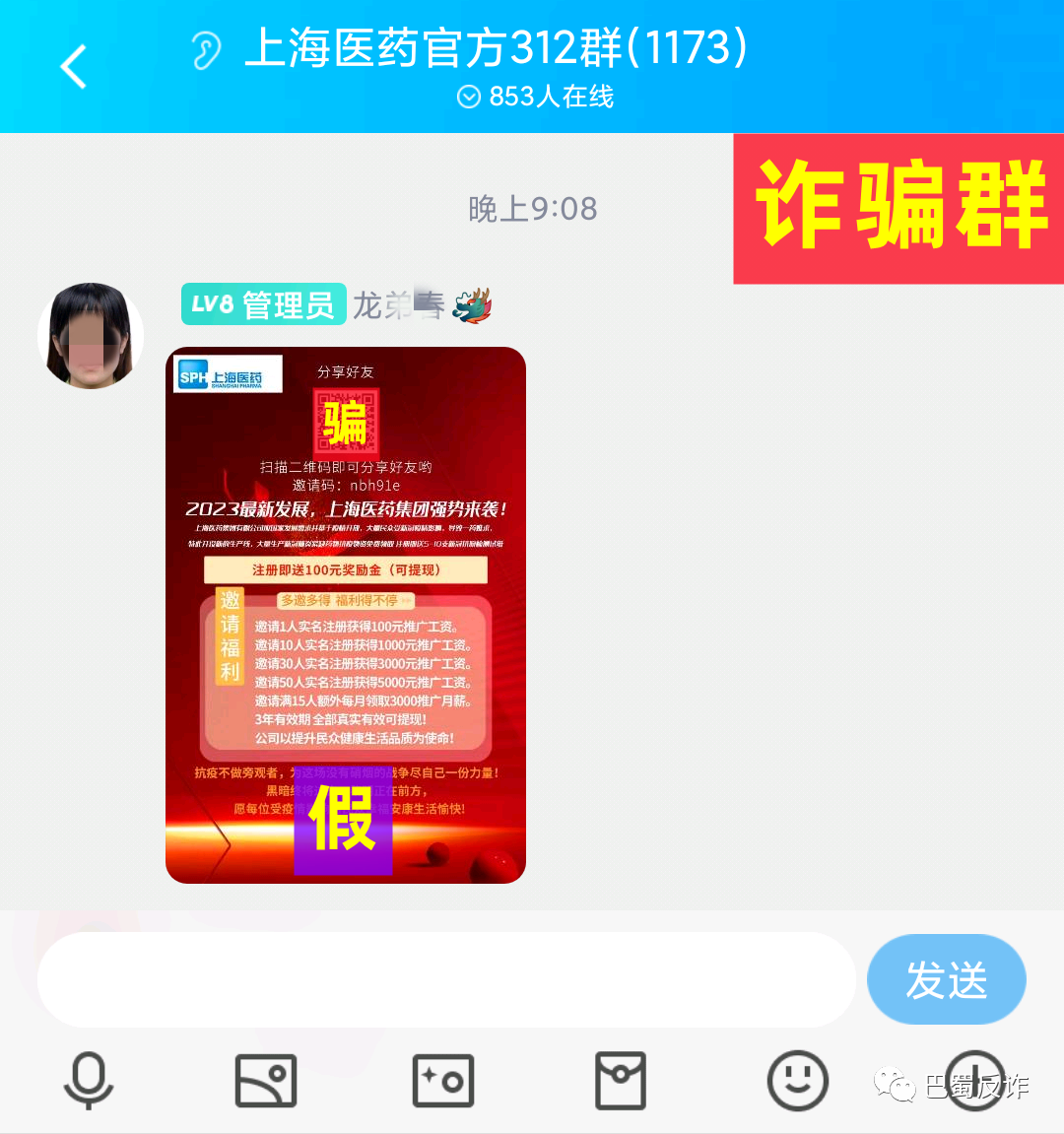Send a red packet
The width and height of the screenshot is (1064, 1134).
point(621,1080)
